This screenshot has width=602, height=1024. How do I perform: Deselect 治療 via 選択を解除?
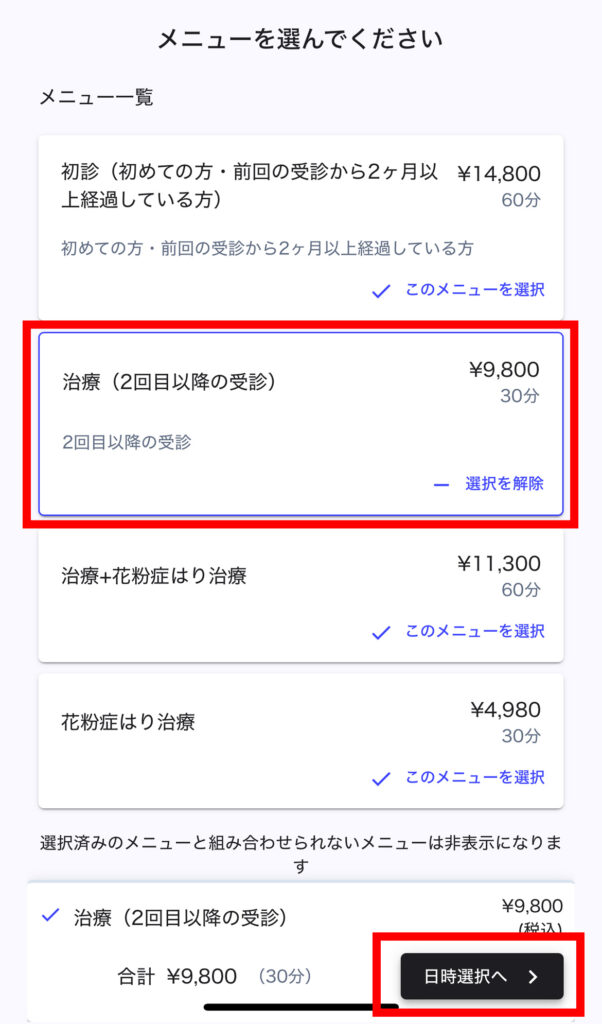488,484
